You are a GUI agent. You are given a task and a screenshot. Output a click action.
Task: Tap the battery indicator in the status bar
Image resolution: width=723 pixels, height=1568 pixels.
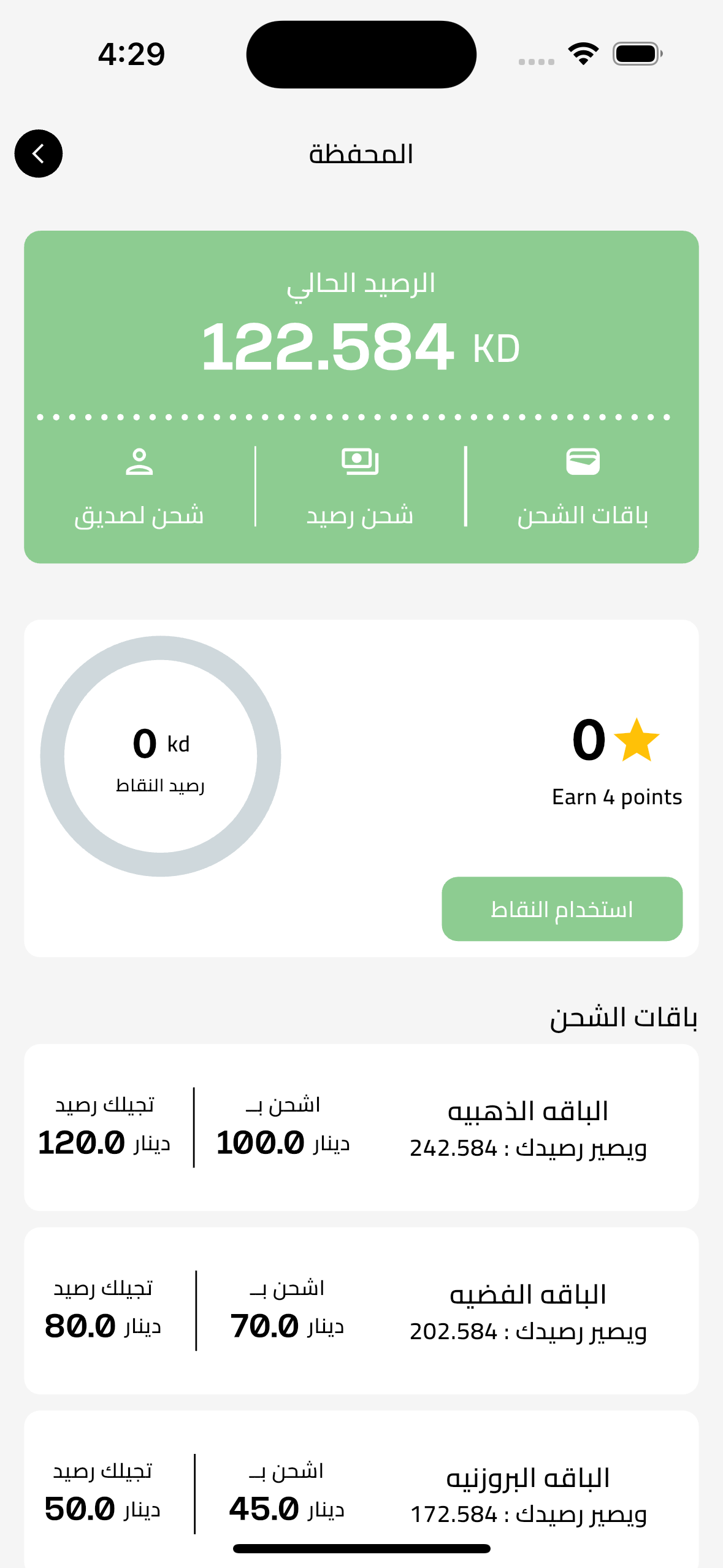[635, 54]
